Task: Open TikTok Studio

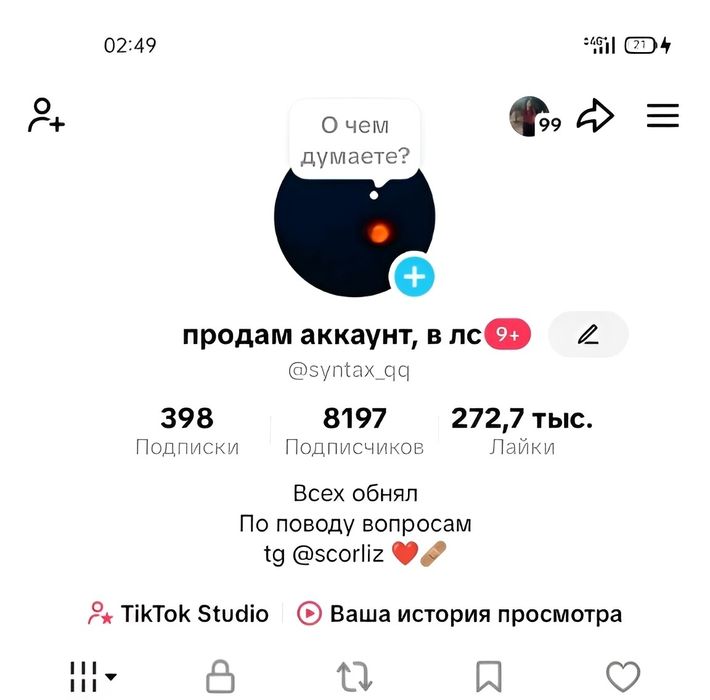Action: 179,613
